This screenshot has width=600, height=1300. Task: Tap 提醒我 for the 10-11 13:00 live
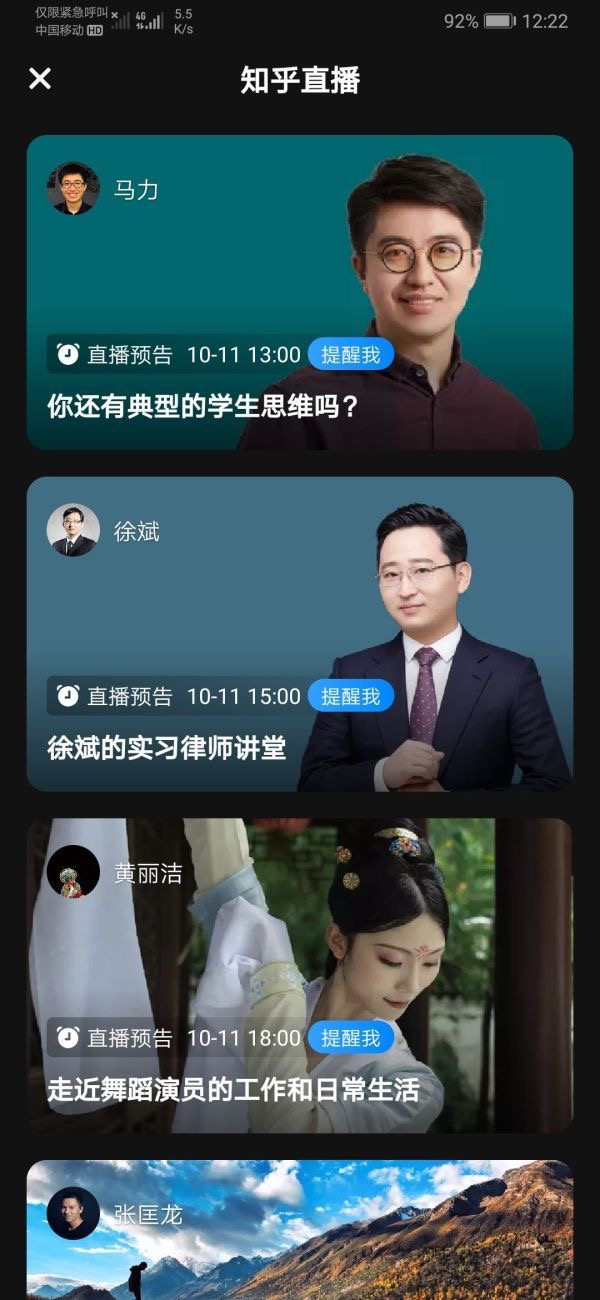[350, 354]
